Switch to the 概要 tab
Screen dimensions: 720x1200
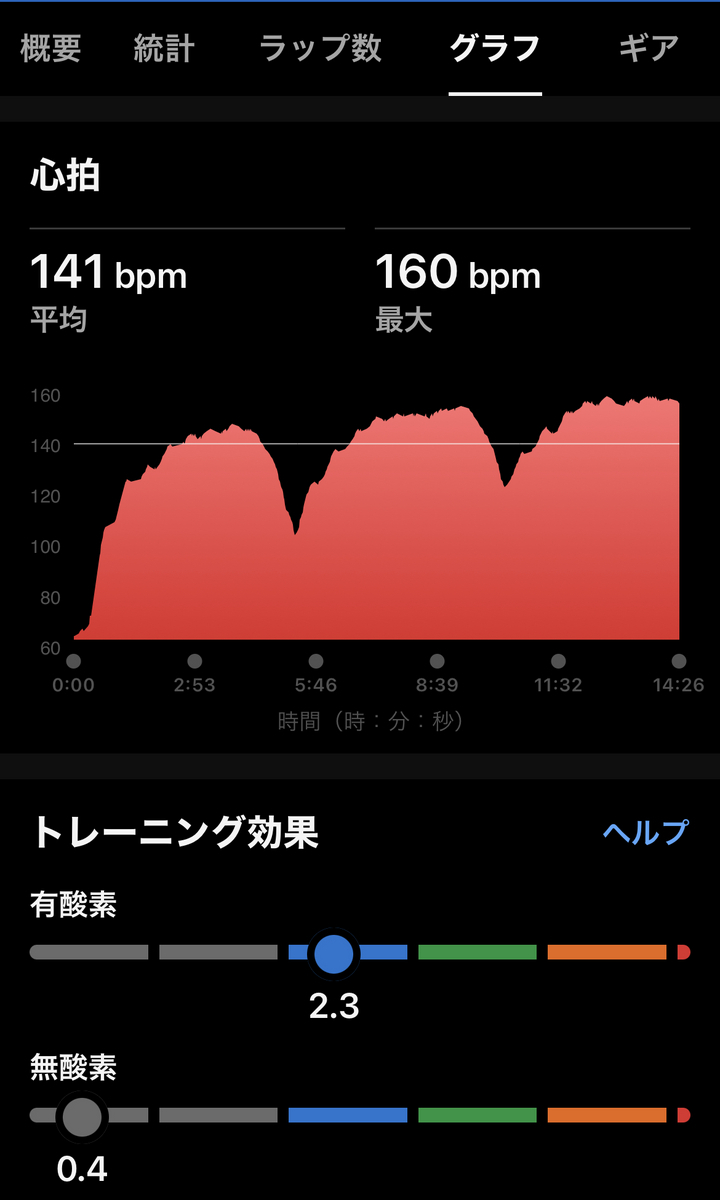pos(51,48)
